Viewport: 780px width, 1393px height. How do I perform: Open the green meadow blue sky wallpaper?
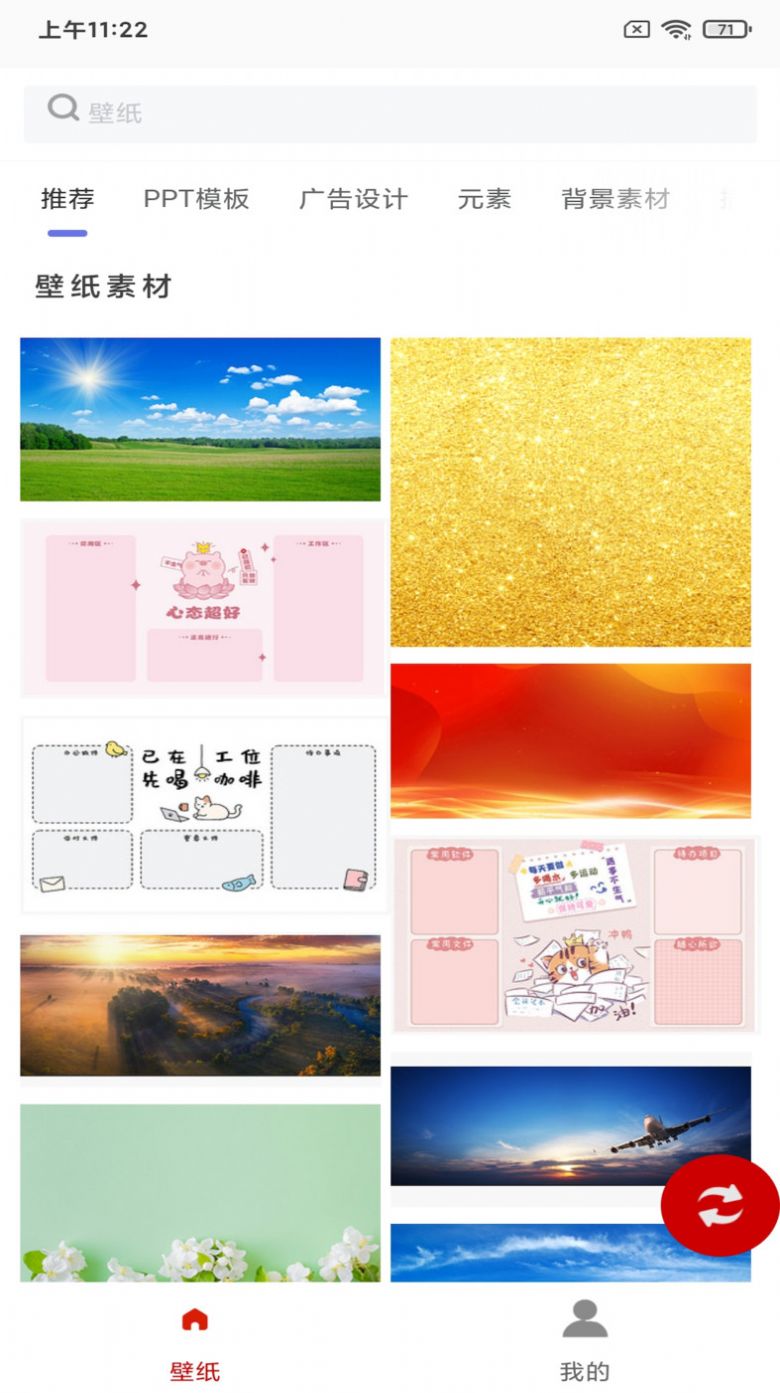tap(200, 419)
